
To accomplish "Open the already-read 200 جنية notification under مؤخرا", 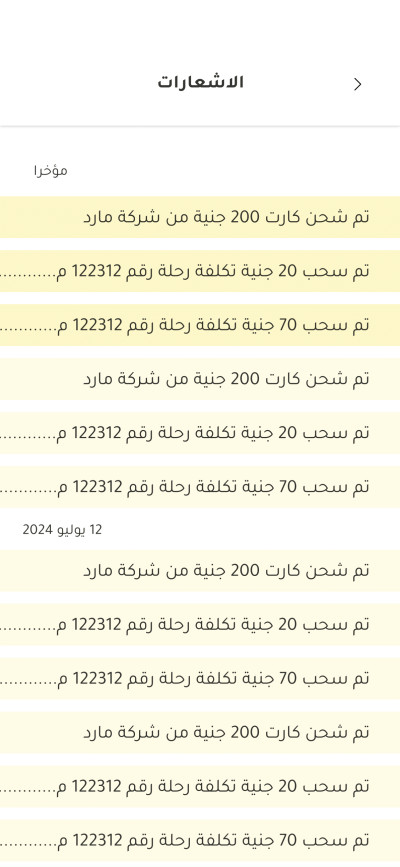I will [x=200, y=379].
